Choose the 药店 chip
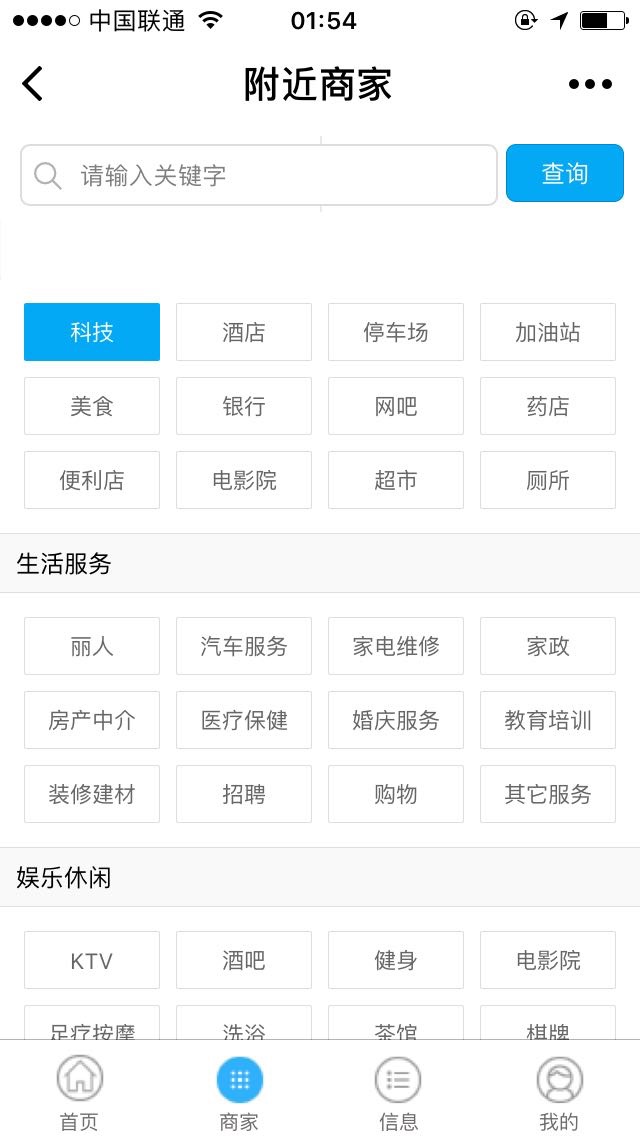Viewport: 640px width, 1136px height. point(548,406)
